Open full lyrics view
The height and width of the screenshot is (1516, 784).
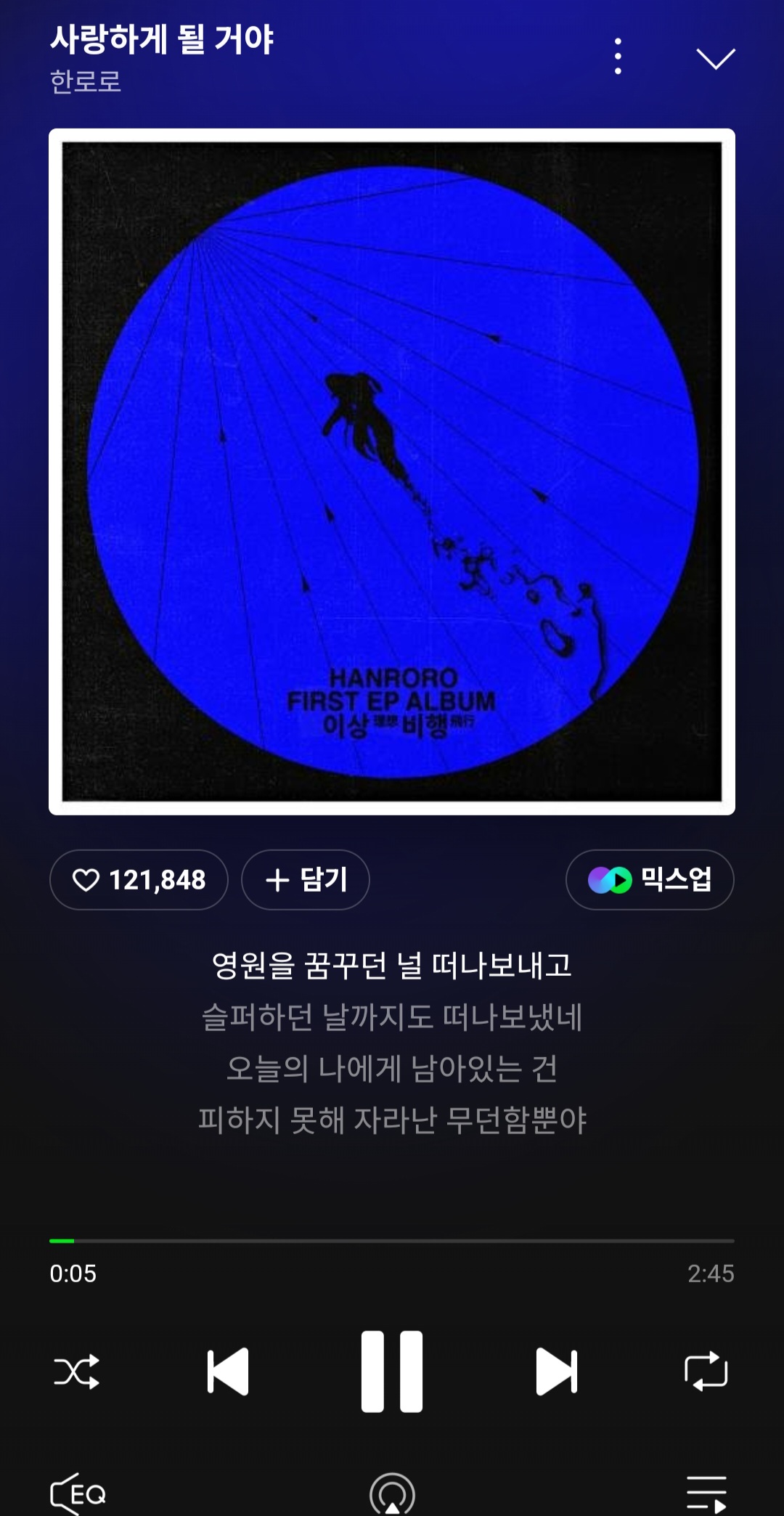pos(392,1042)
